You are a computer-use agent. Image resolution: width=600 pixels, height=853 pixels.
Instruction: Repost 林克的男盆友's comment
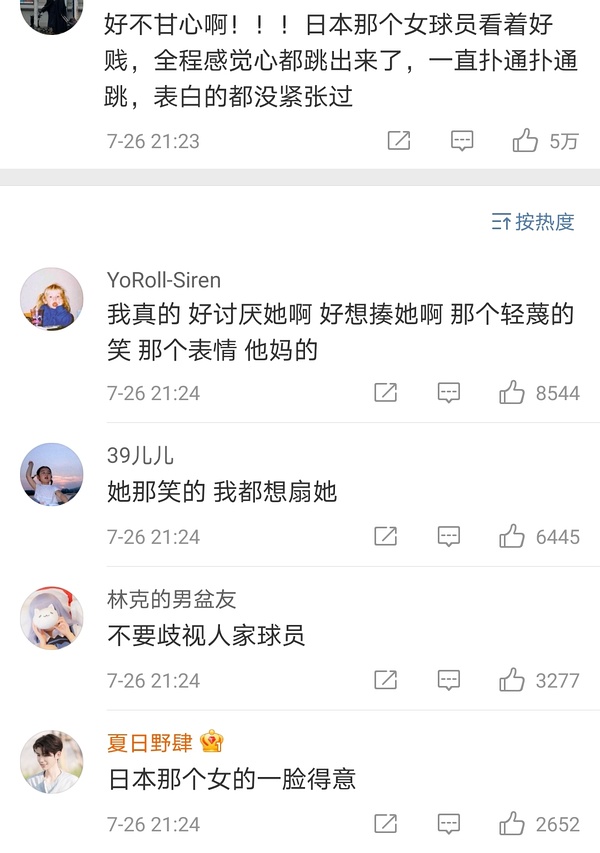click(x=386, y=681)
